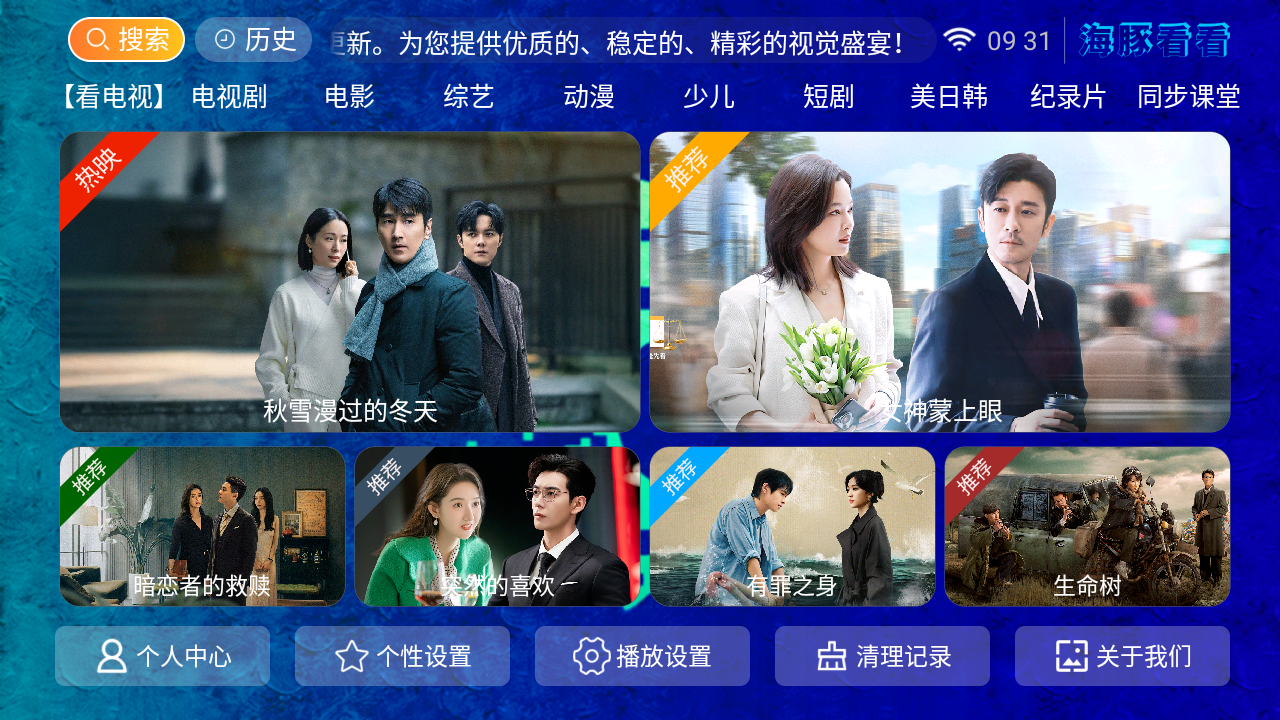Tap 清理记录 to clear records

pyautogui.click(x=882, y=656)
